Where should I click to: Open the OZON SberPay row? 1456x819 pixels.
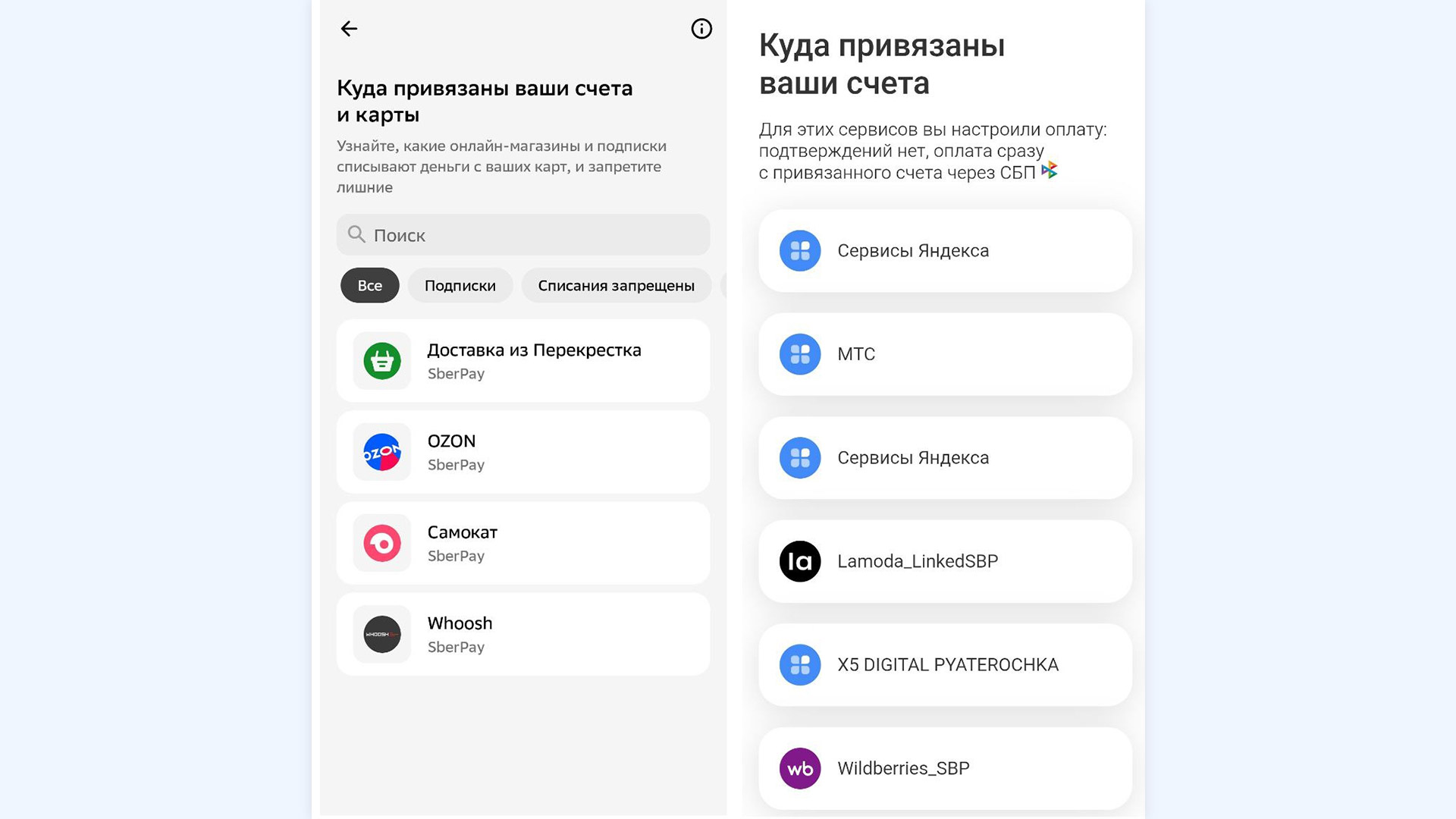point(523,452)
